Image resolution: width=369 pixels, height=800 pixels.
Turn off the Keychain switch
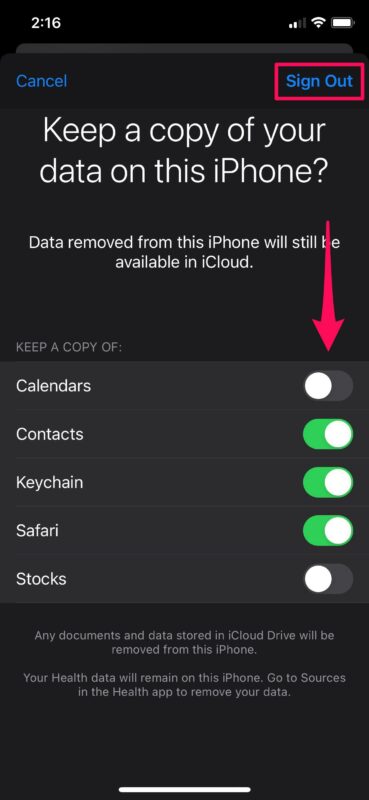(328, 482)
